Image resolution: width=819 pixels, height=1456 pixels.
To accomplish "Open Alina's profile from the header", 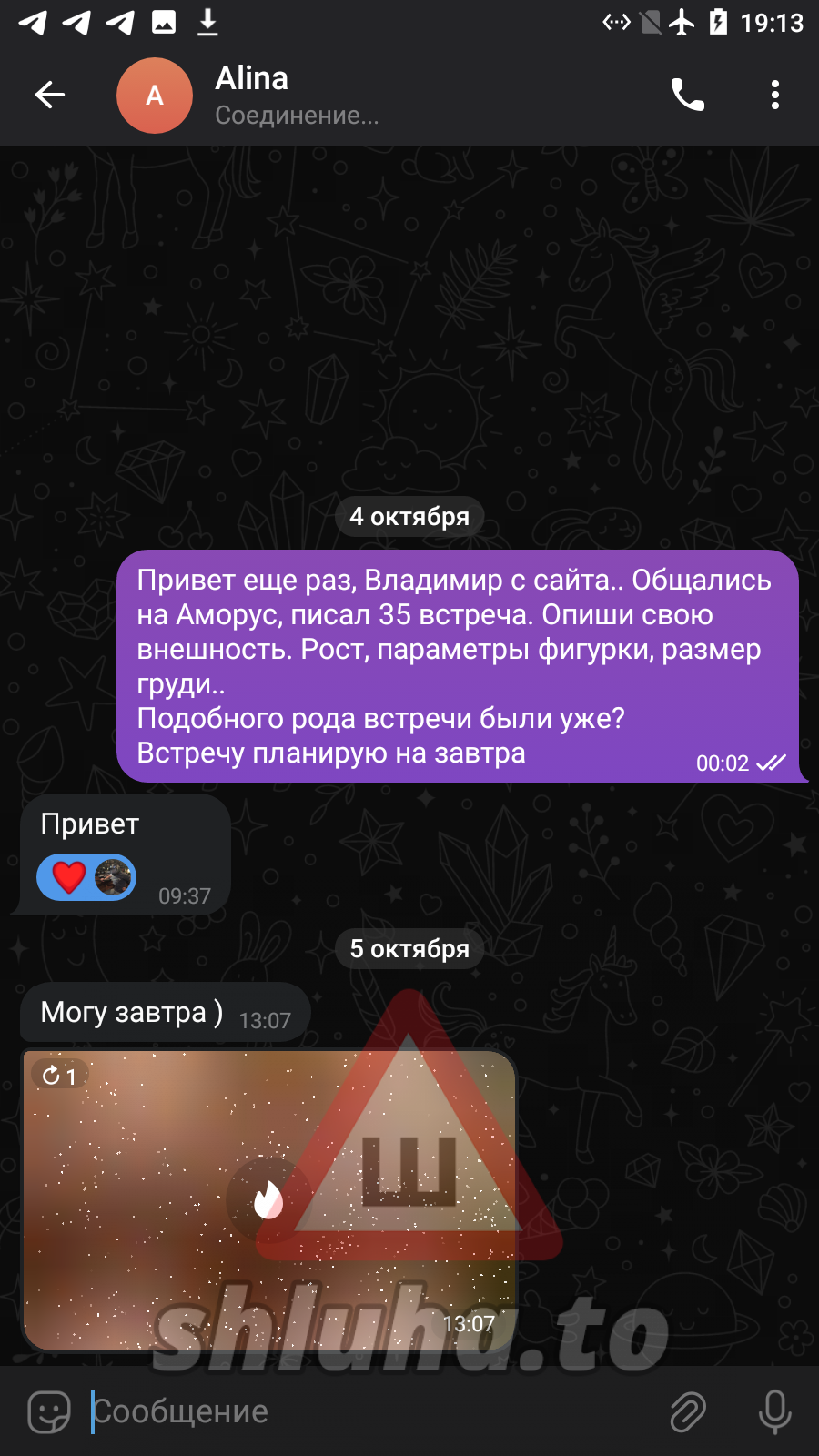I will (x=251, y=95).
